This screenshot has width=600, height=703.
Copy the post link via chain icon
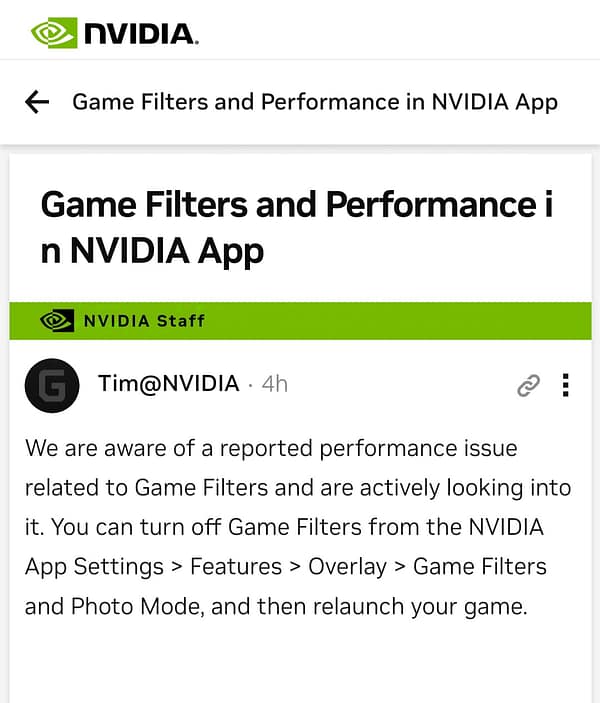coord(528,386)
